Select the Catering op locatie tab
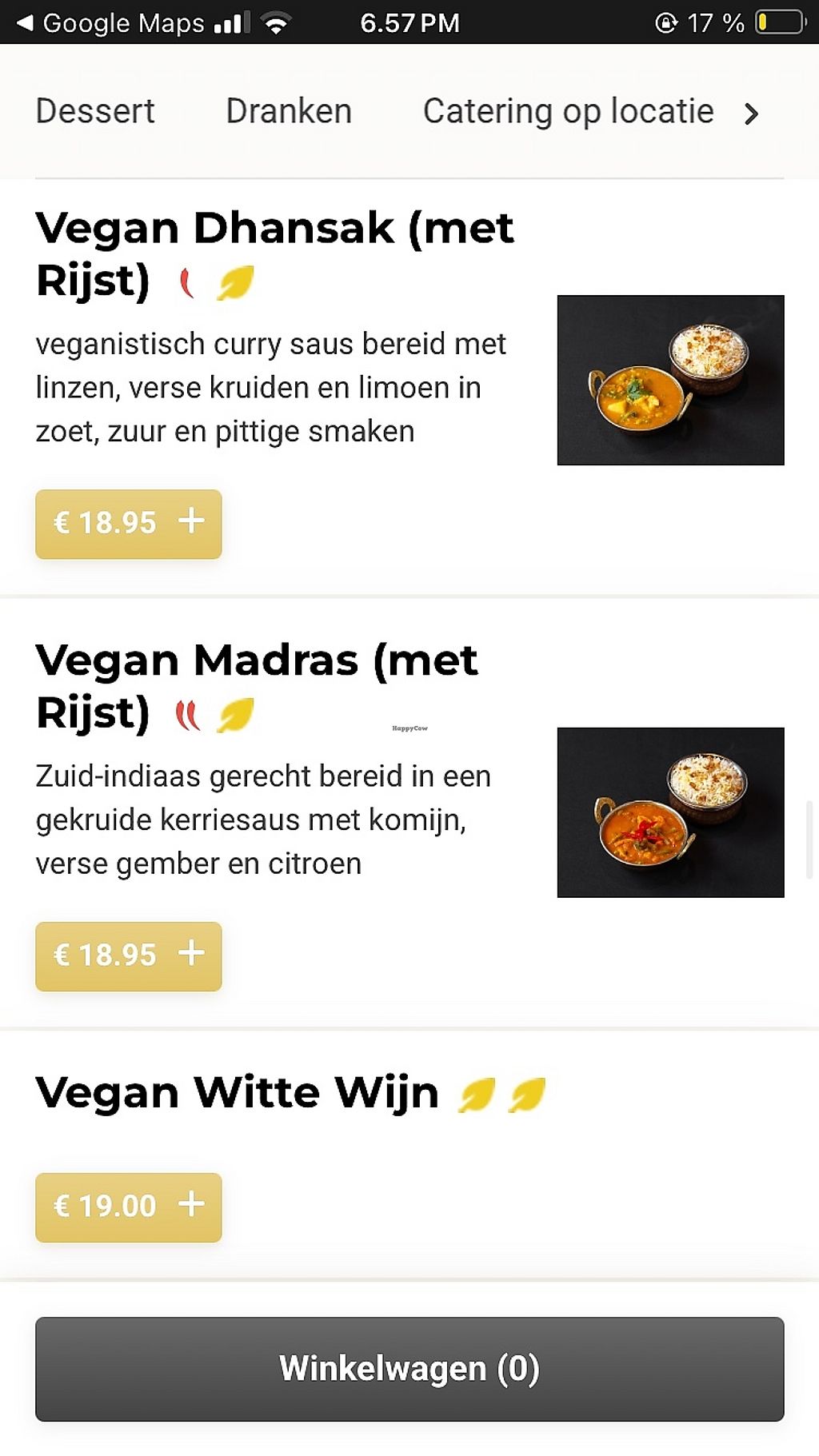Image resolution: width=819 pixels, height=1456 pixels. (x=568, y=111)
